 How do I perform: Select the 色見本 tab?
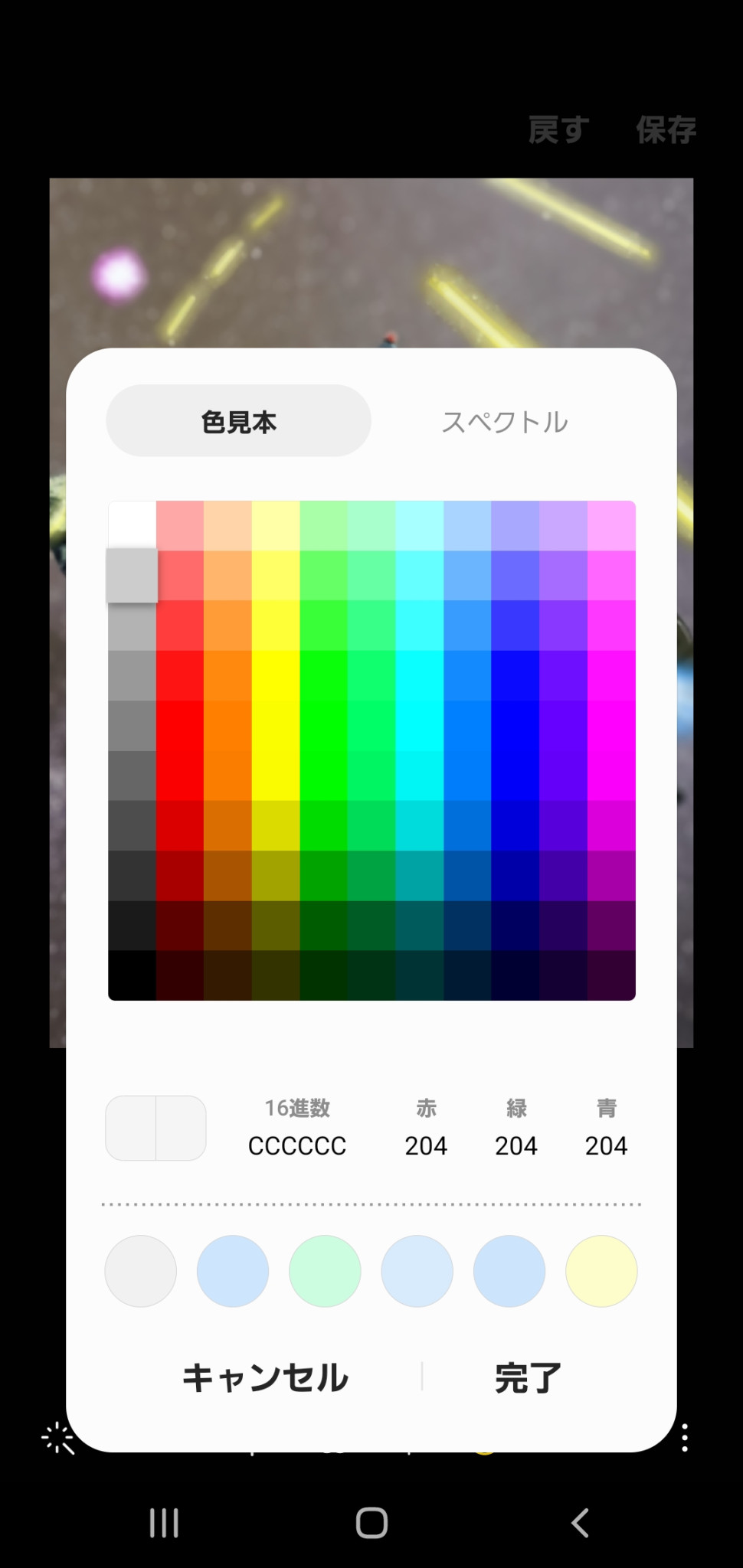[x=238, y=422]
